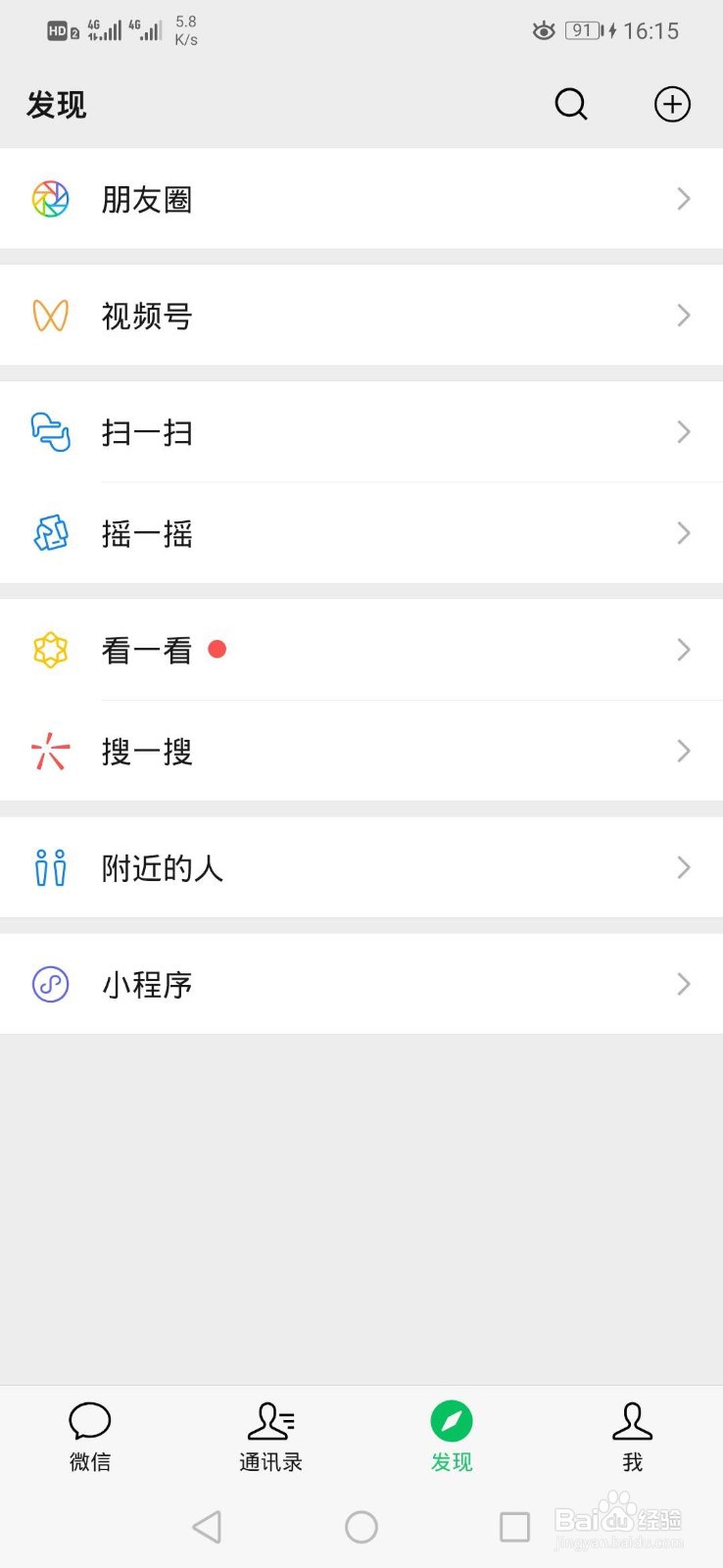Open 朋友圈 (Moments) colorful camera icon
The height and width of the screenshot is (1568, 723).
(50, 199)
